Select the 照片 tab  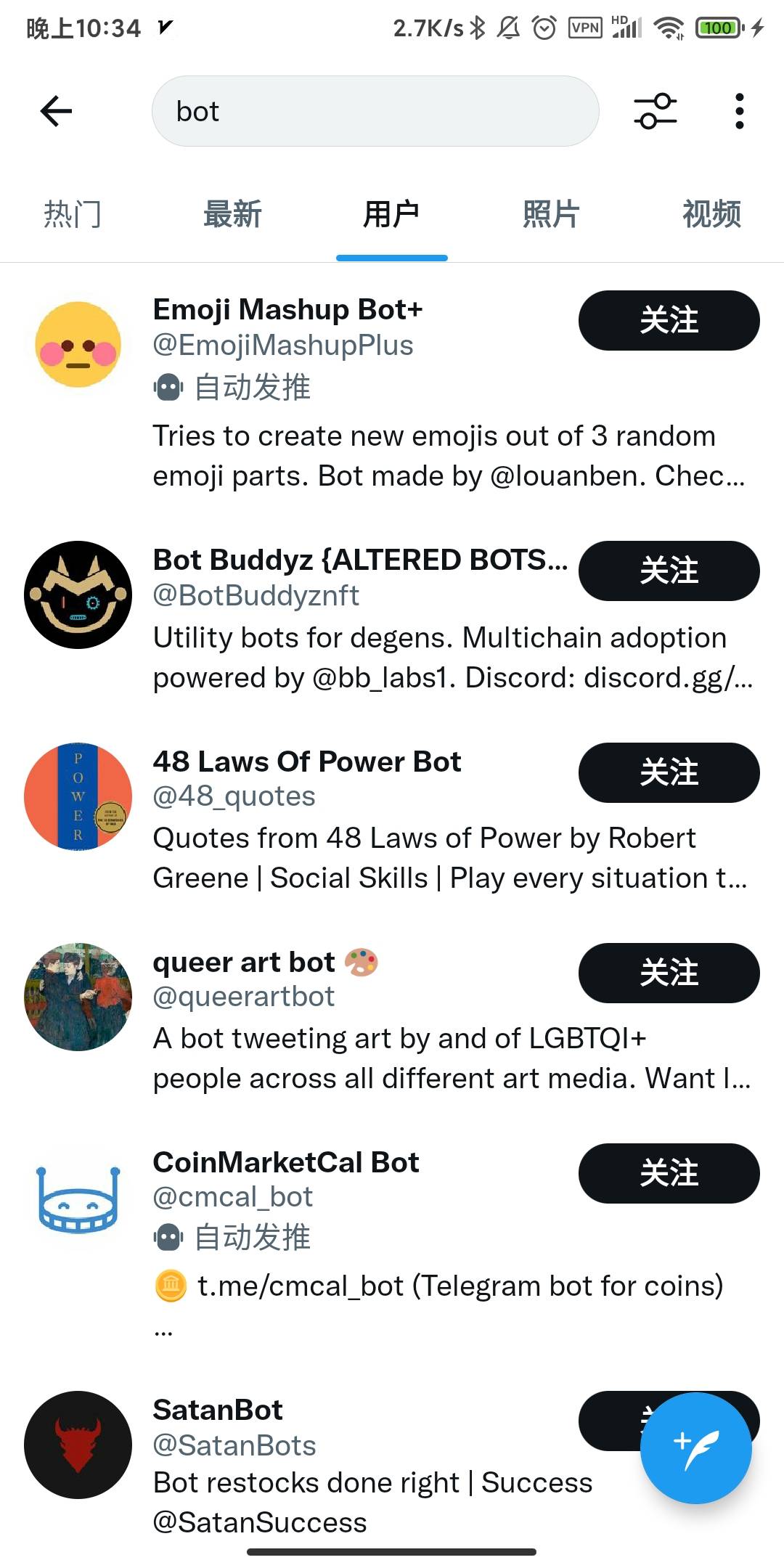pos(551,214)
